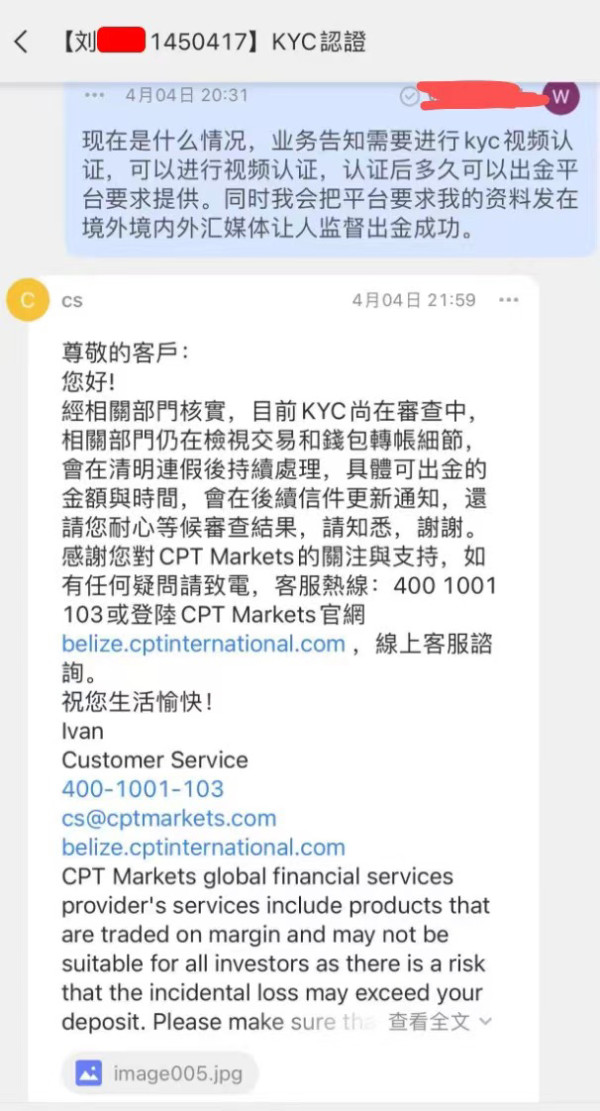Open overflow dots on the 20:31 message
Image resolution: width=600 pixels, height=1111 pixels.
[94, 94]
